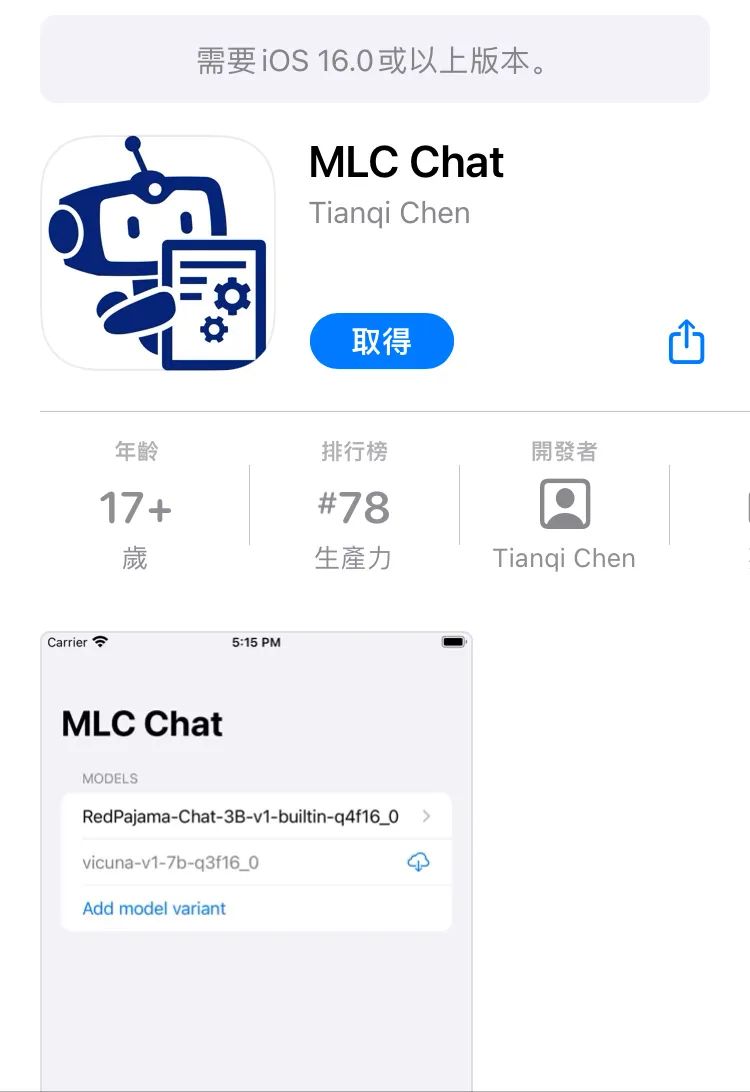This screenshot has width=750, height=1092.
Task: Open the 17+ age rating details
Action: 135,508
